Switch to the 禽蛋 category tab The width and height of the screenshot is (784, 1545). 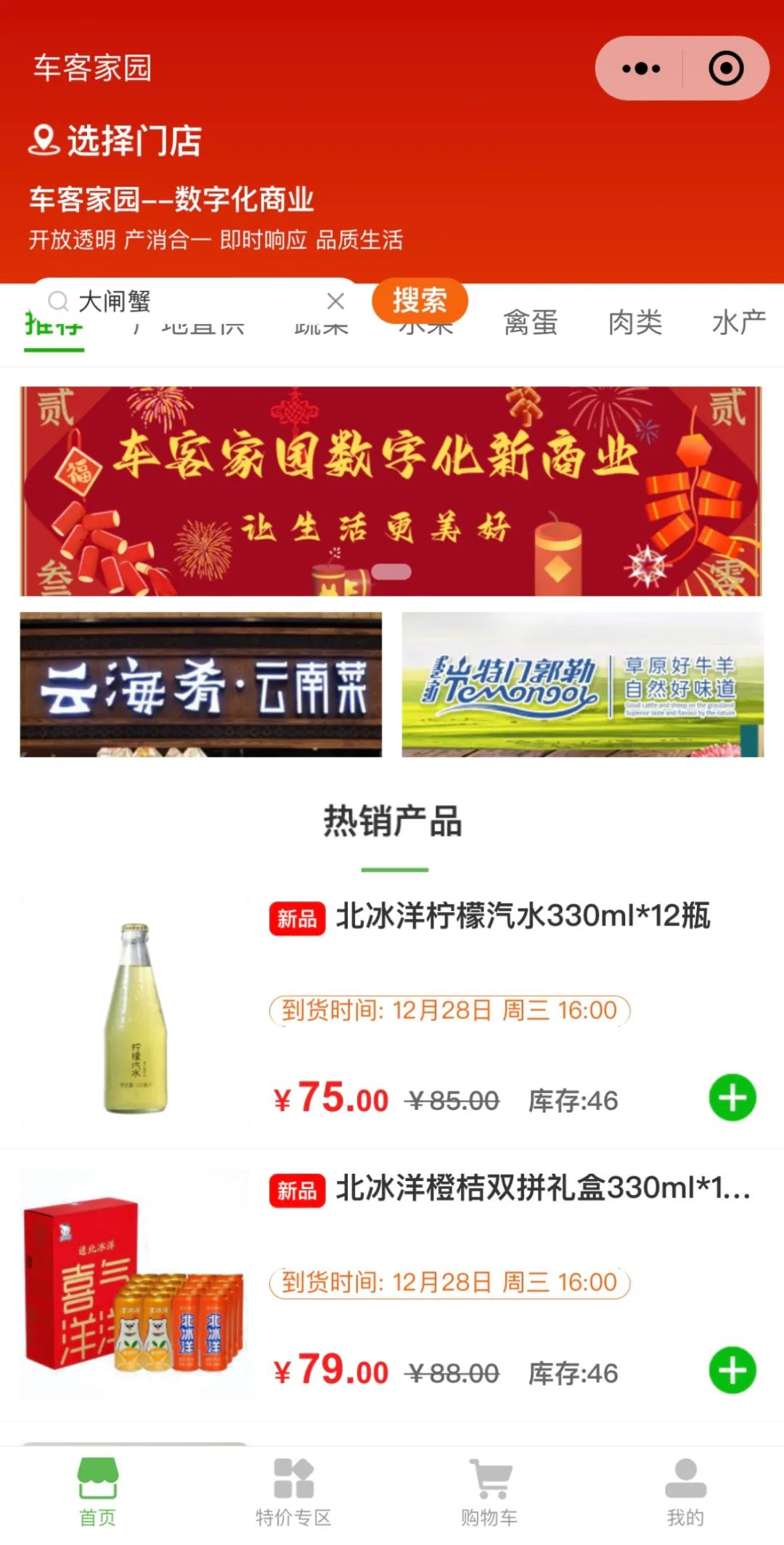pos(531,322)
